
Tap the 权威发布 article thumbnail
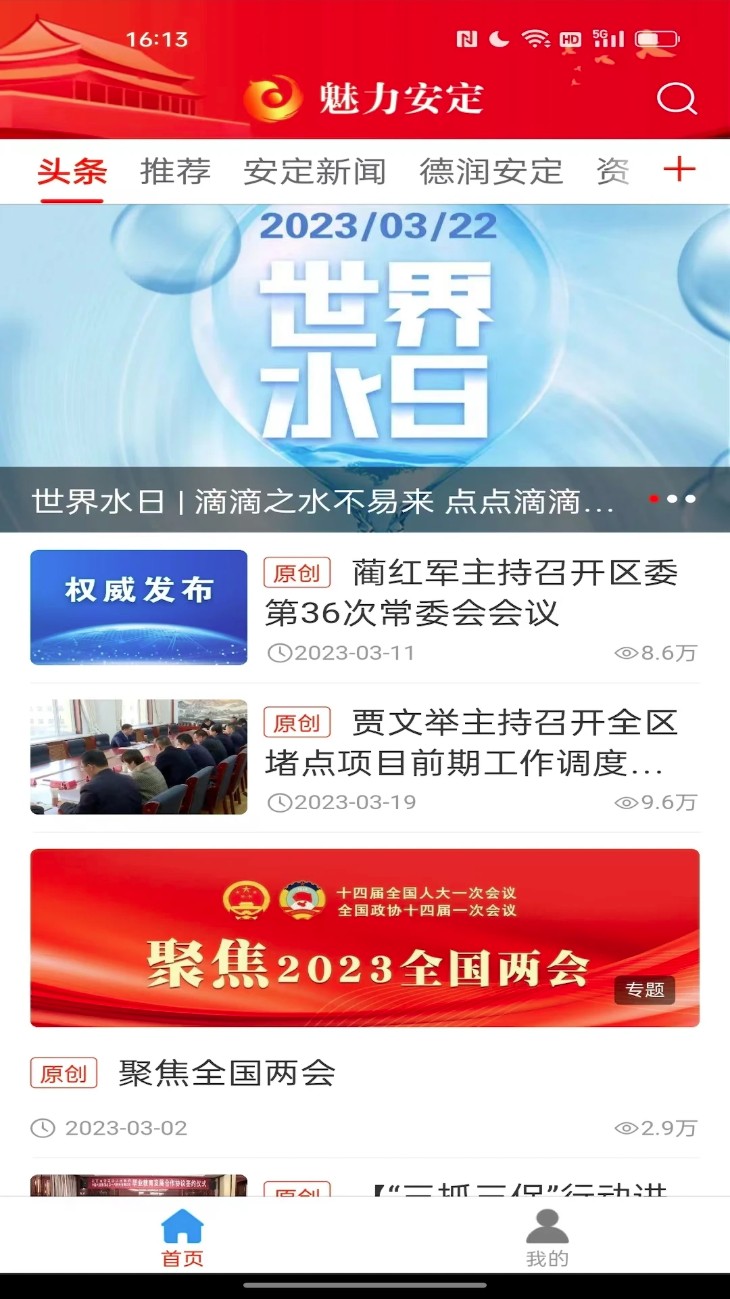coord(138,606)
